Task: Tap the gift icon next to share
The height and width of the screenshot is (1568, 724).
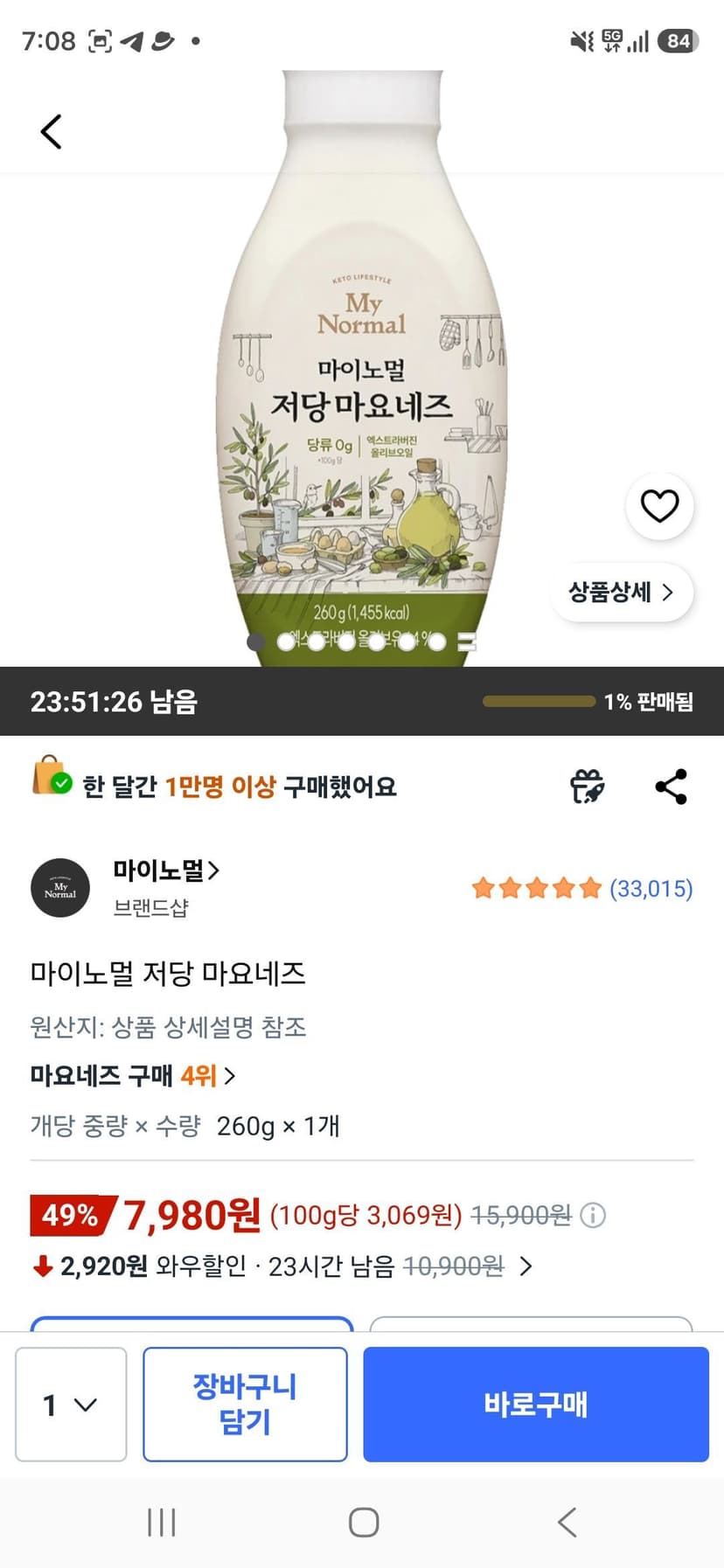Action: [588, 786]
